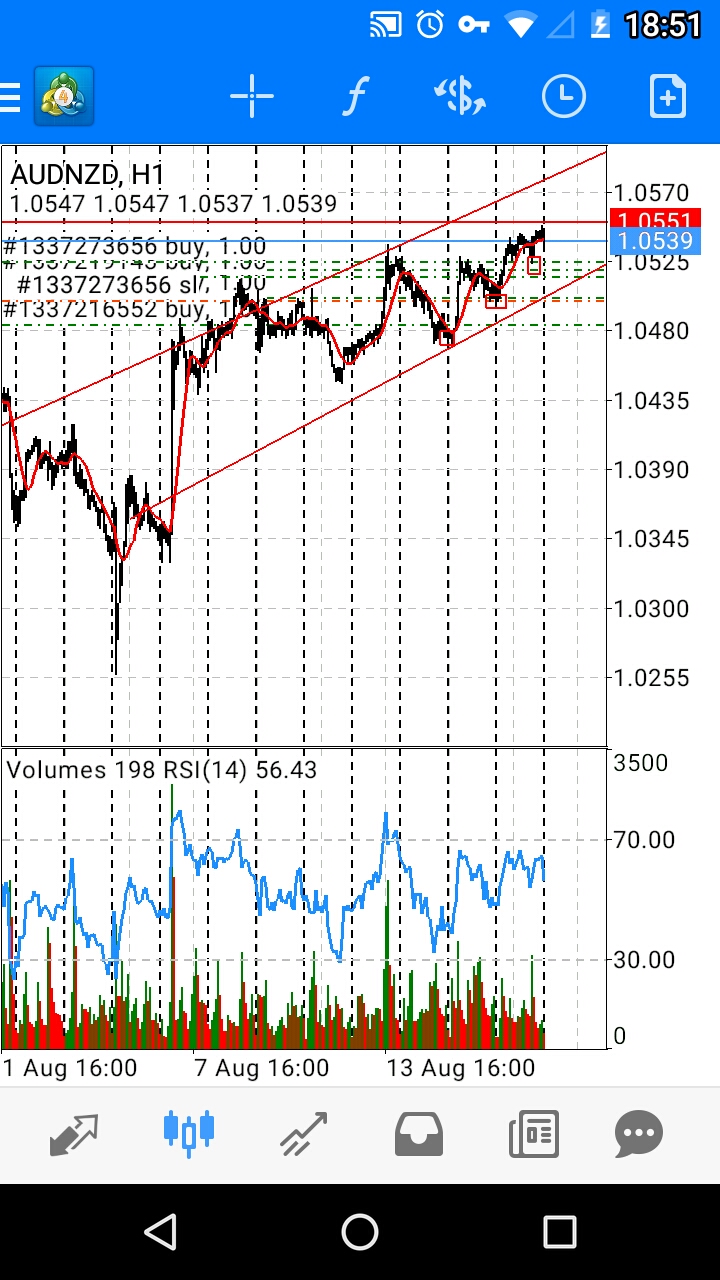This screenshot has height=1280, width=720.
Task: Open the Chat messages tab
Action: [x=639, y=1134]
